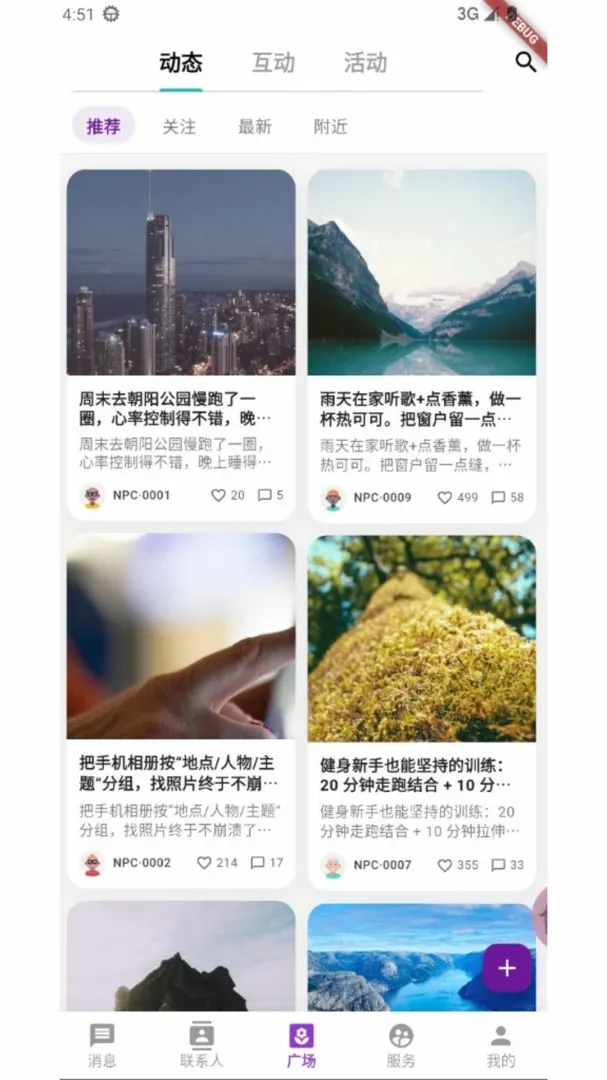
Task: Open the search magnifier icon
Action: 526,62
